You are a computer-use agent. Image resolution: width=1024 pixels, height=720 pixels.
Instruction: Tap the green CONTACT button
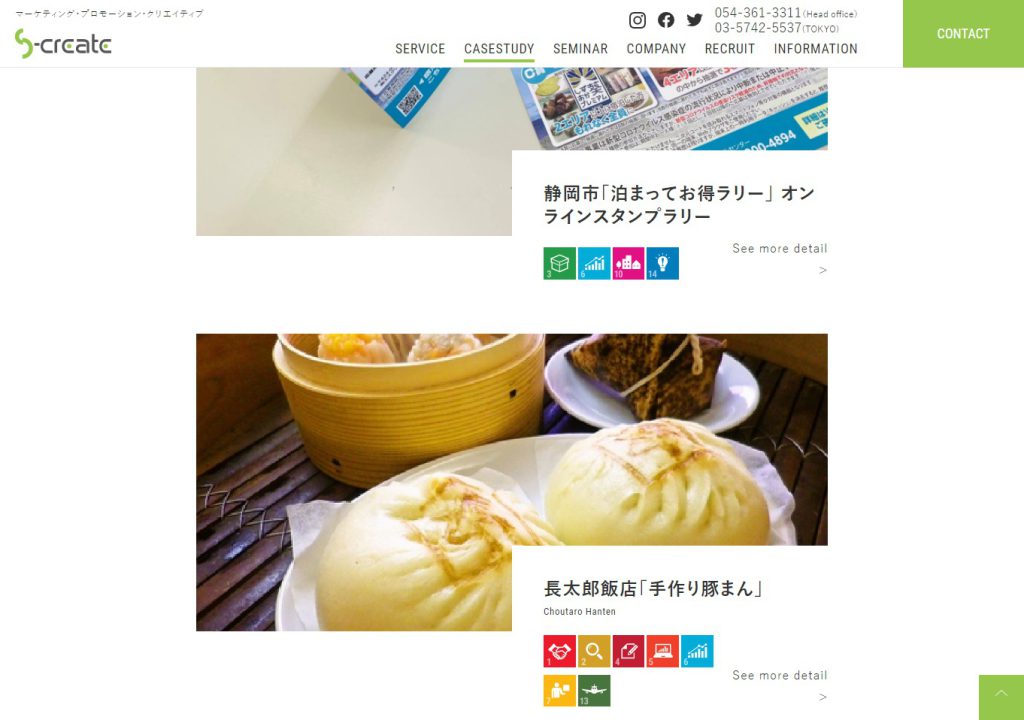963,34
